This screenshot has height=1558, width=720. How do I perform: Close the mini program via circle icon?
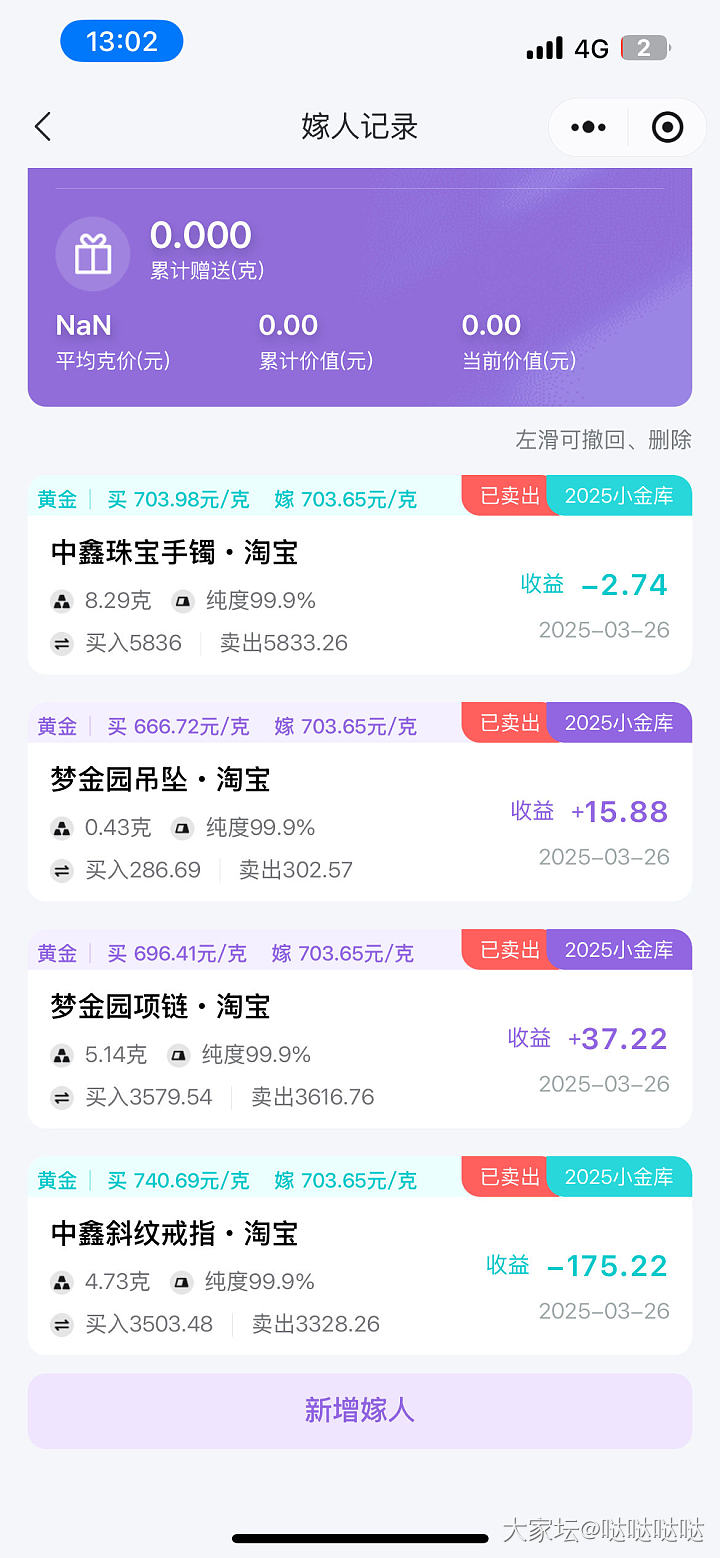667,127
